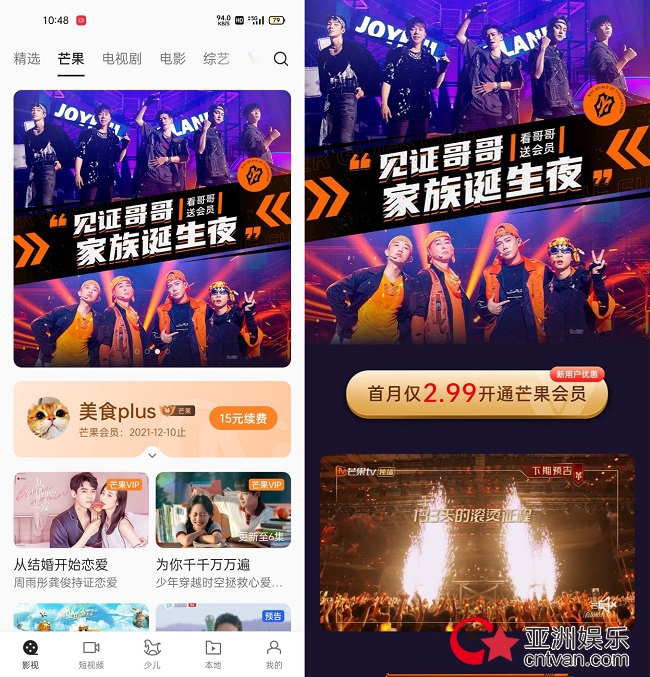The image size is (650, 677).
Task: Switch to the 精选 tab
Action: tap(27, 59)
